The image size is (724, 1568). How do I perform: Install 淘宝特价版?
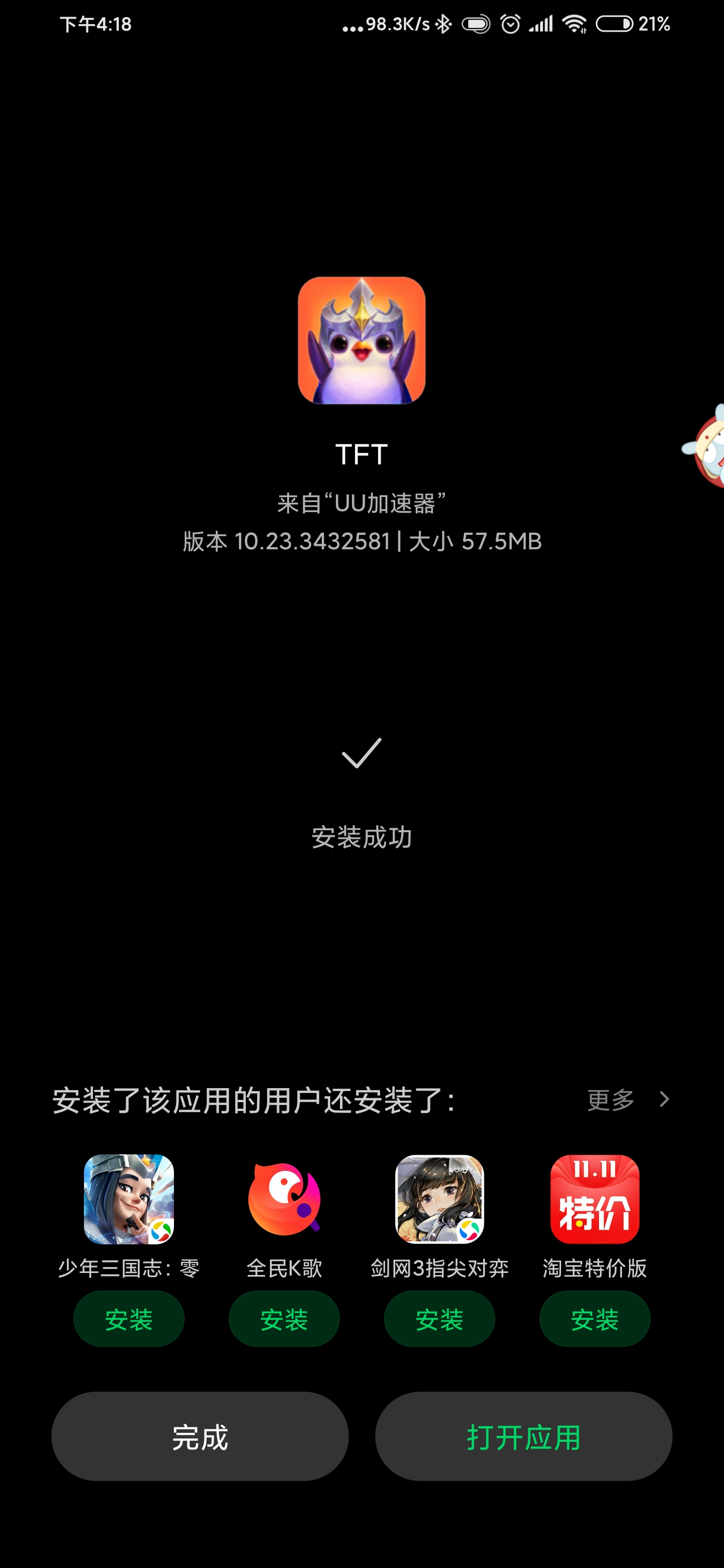pos(594,1319)
